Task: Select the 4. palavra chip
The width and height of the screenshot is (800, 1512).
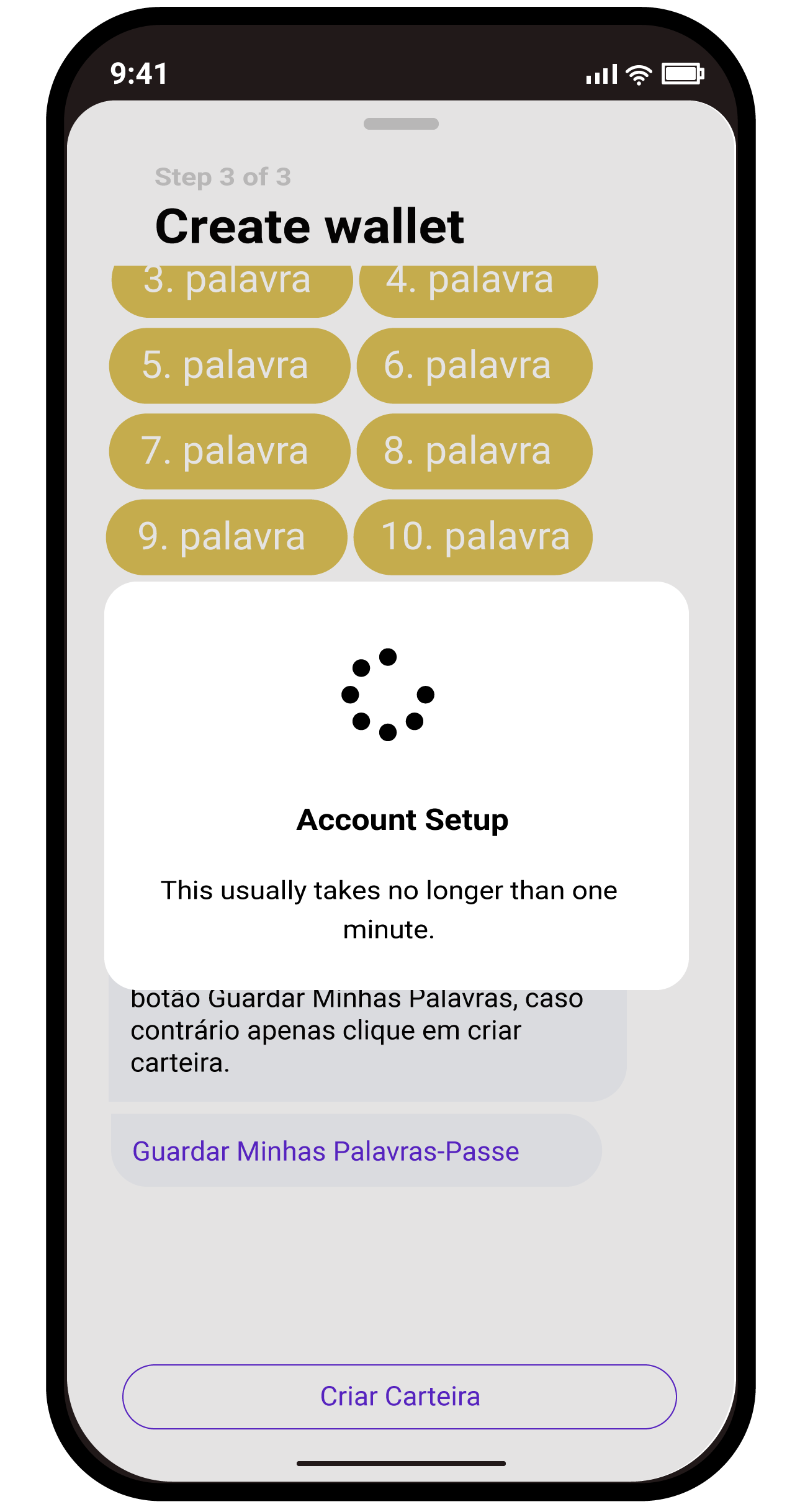Action: 478,289
